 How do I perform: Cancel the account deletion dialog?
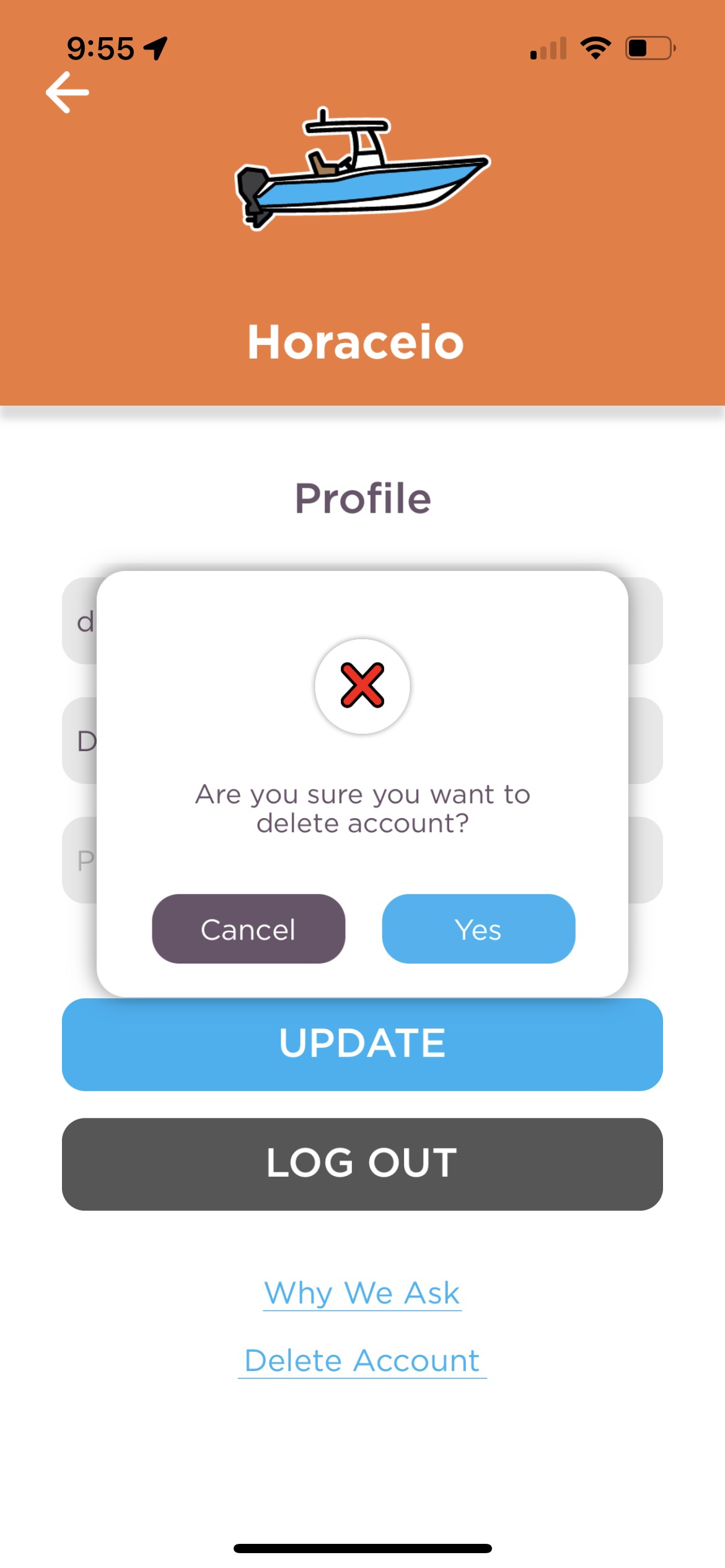point(248,929)
